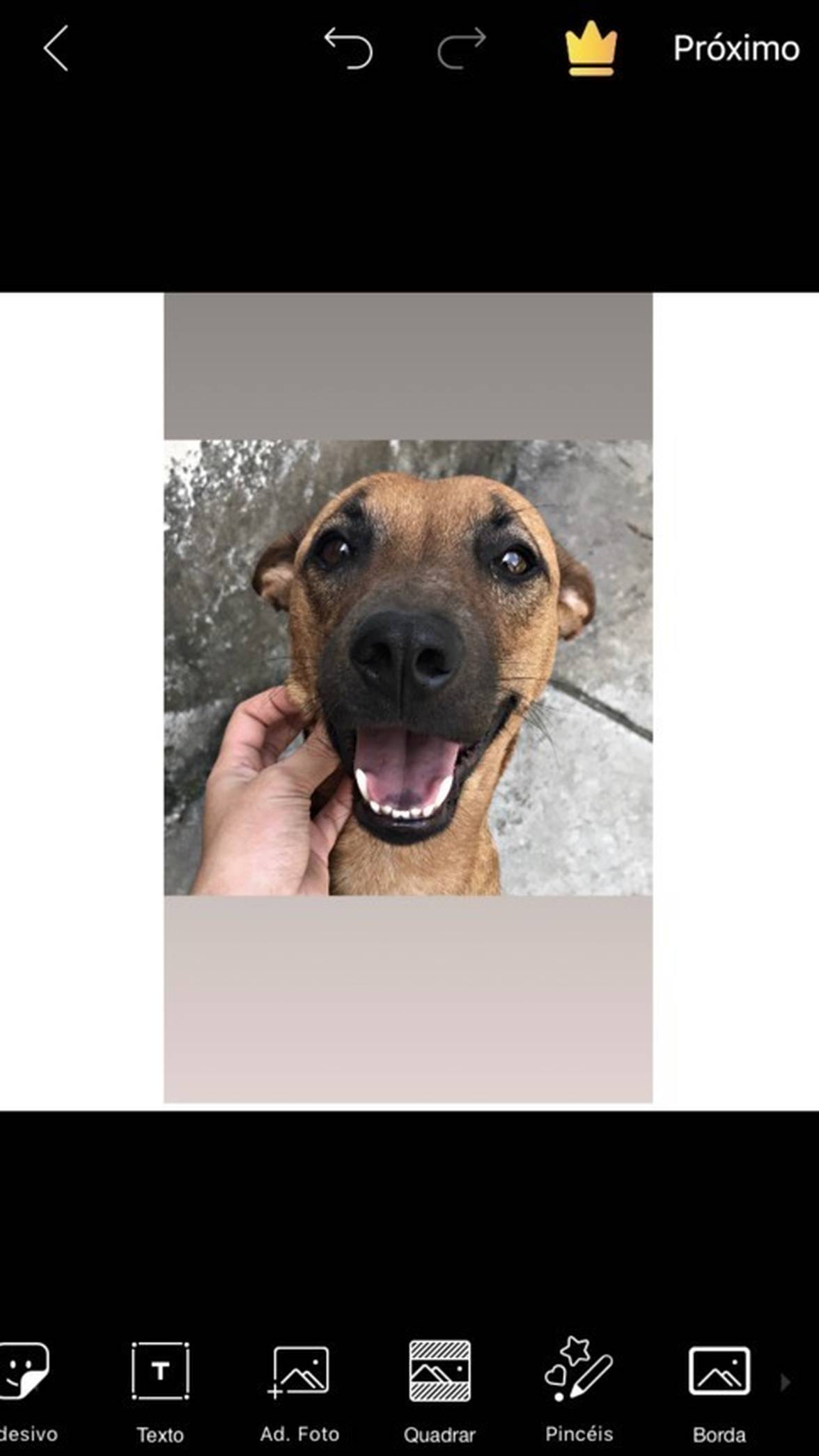This screenshot has width=819, height=1456.
Task: Open the Borda border tool
Action: coord(719,1388)
